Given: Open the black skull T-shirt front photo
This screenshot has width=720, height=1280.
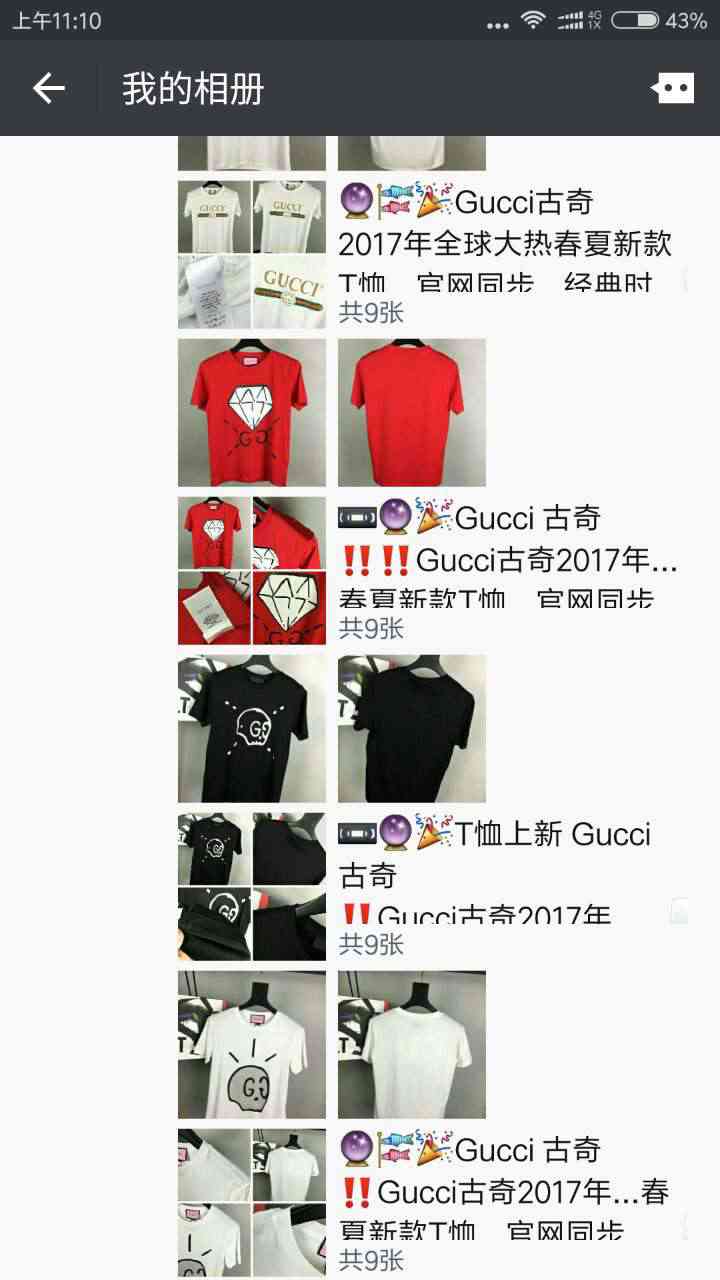Looking at the screenshot, I should click(x=252, y=728).
